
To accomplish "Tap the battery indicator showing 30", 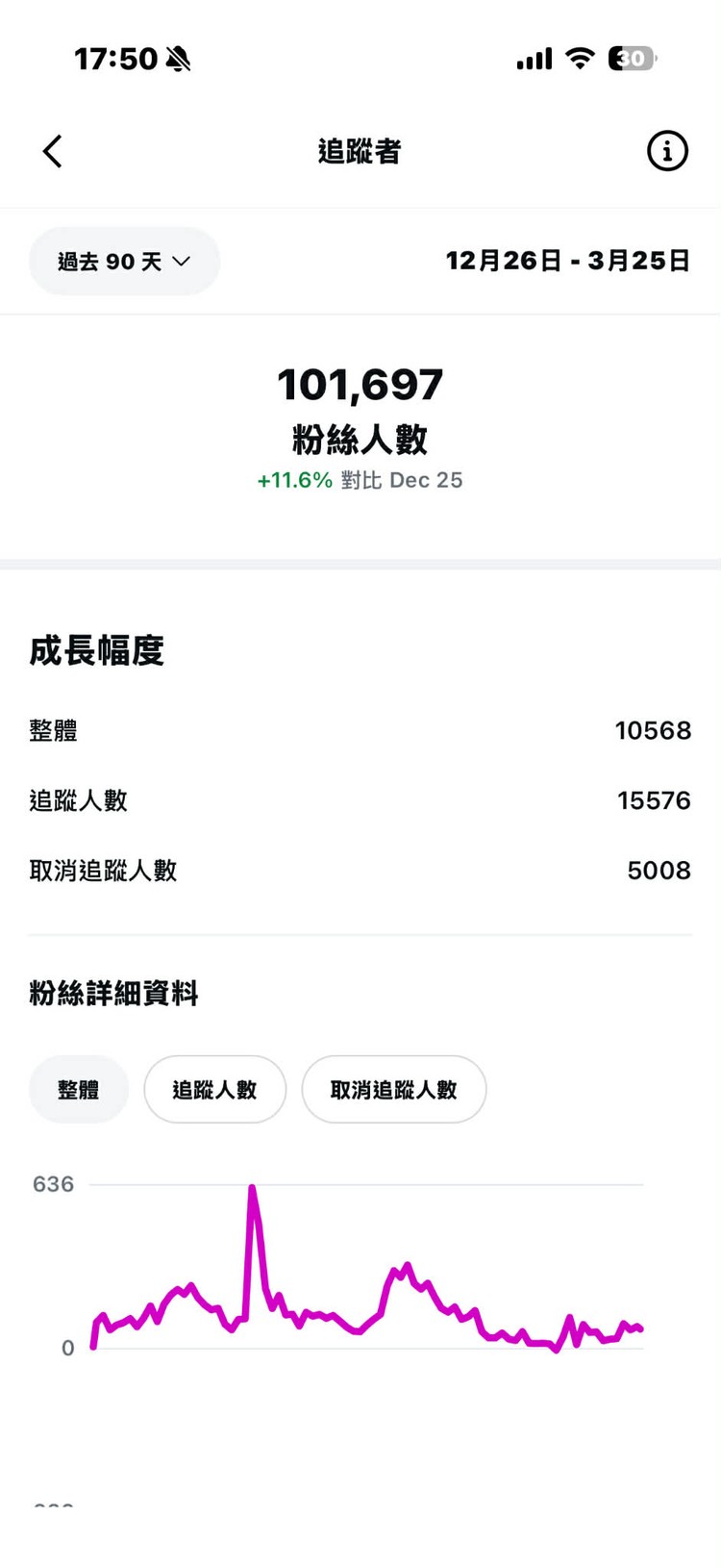I will (x=630, y=58).
